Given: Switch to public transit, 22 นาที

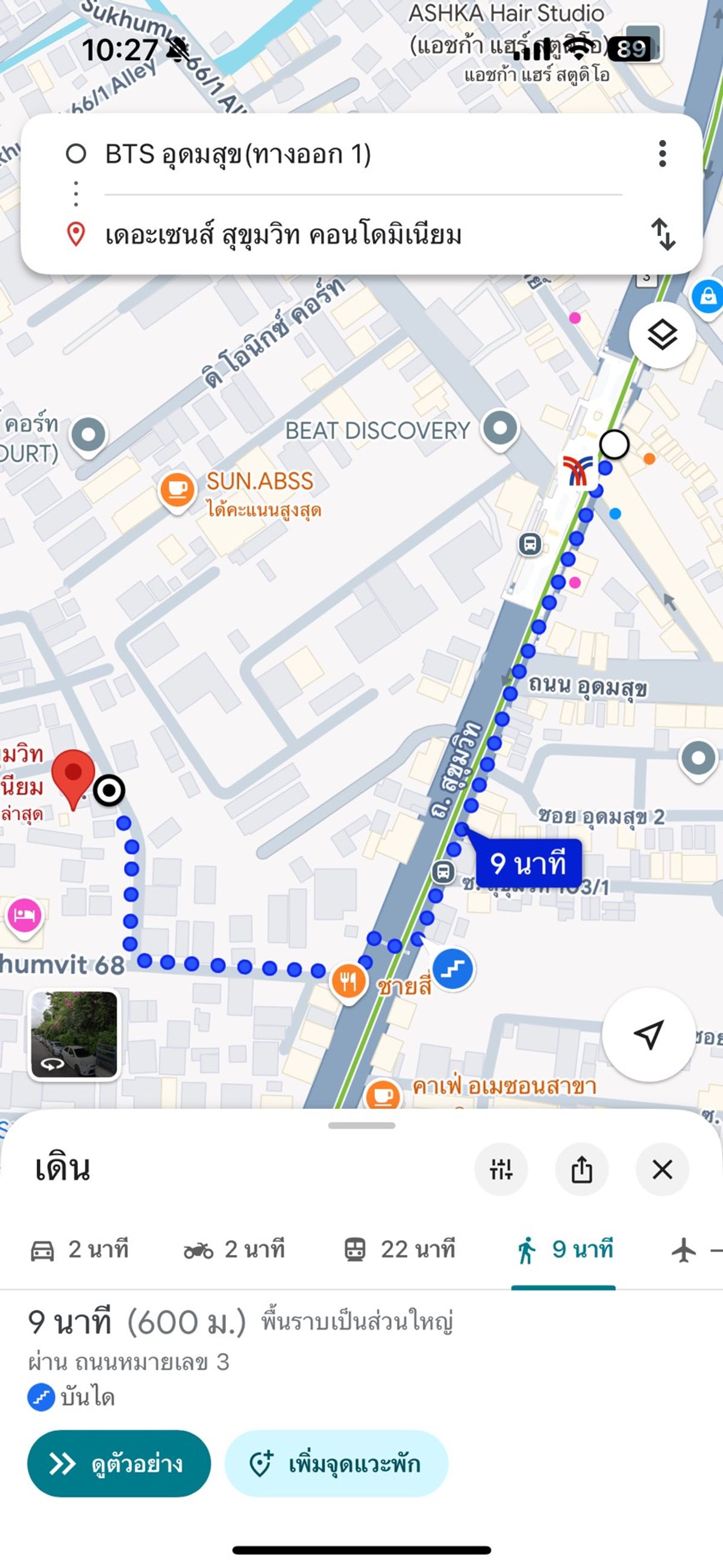Looking at the screenshot, I should (x=400, y=1250).
